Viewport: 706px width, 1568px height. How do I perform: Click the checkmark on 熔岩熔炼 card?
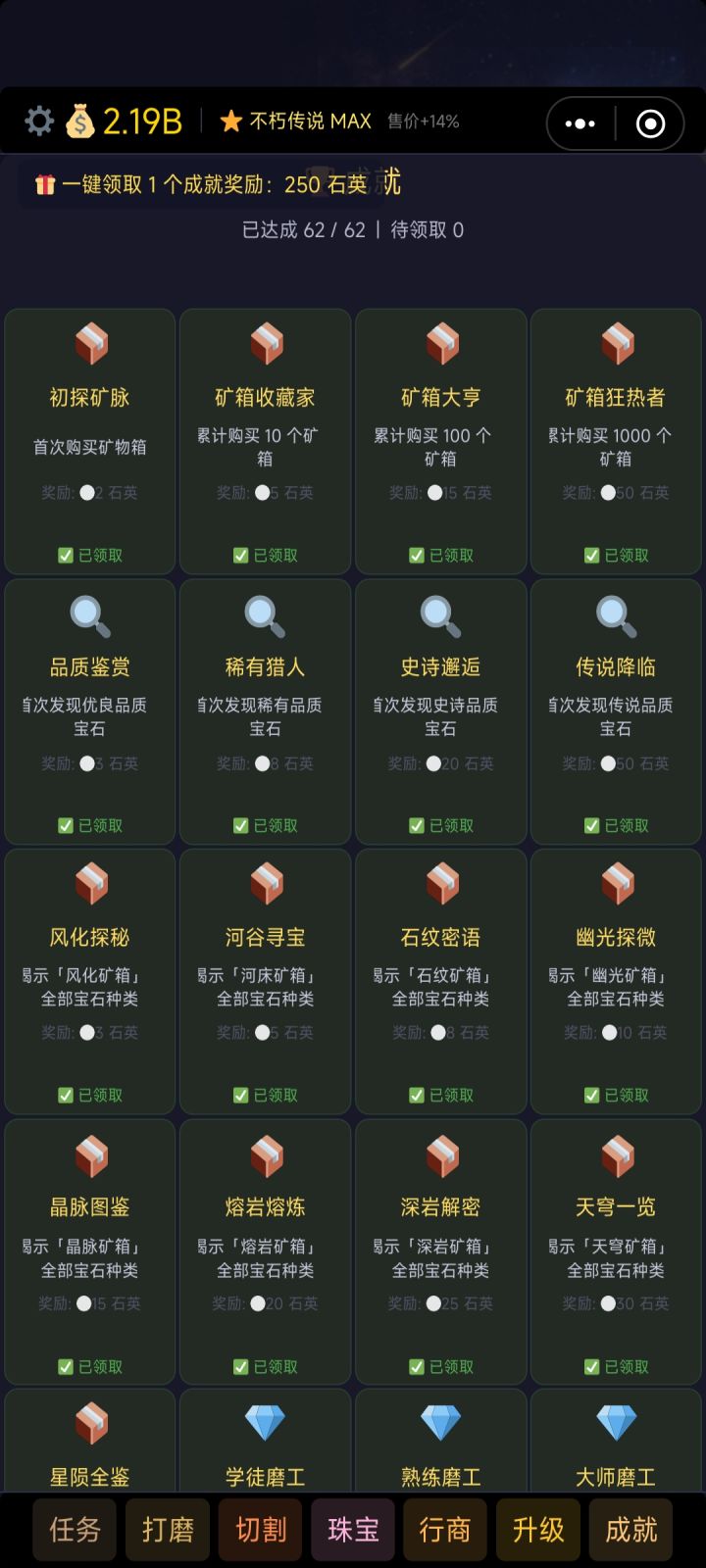pos(240,1366)
